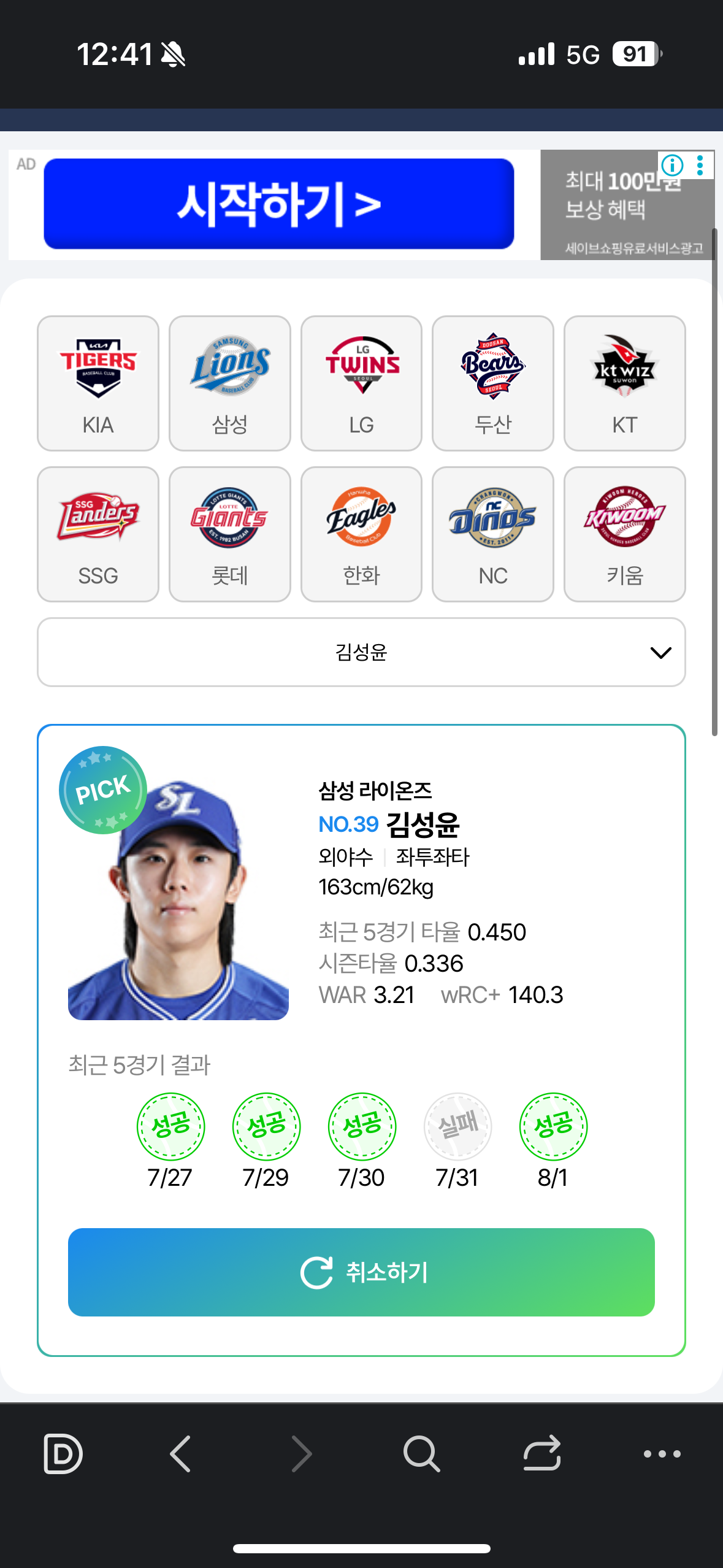Expand the 김성윤 player dropdown
723x1568 pixels.
tap(361, 652)
